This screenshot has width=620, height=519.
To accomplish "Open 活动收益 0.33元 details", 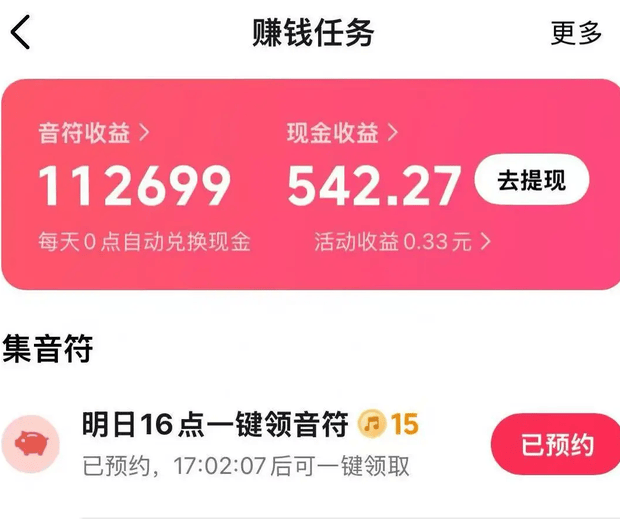I will coord(402,242).
